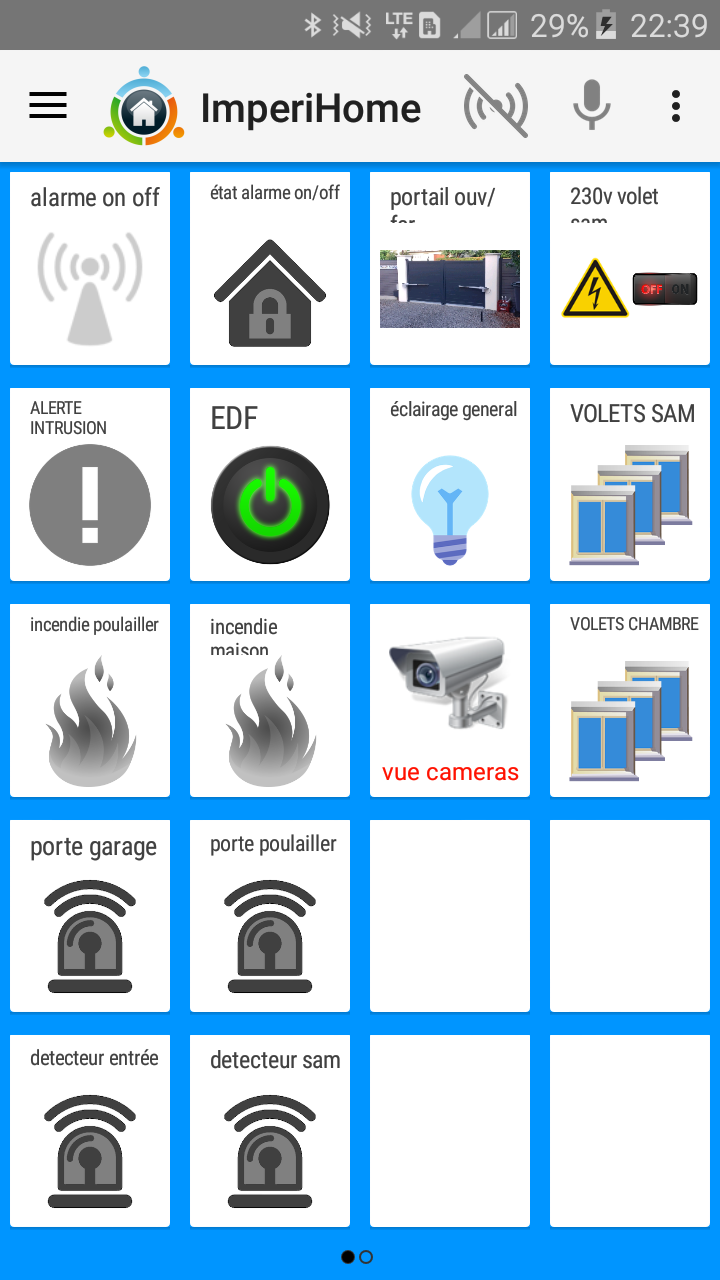Tap the connection status icon
Image resolution: width=720 pixels, height=1280 pixels.
point(495,105)
